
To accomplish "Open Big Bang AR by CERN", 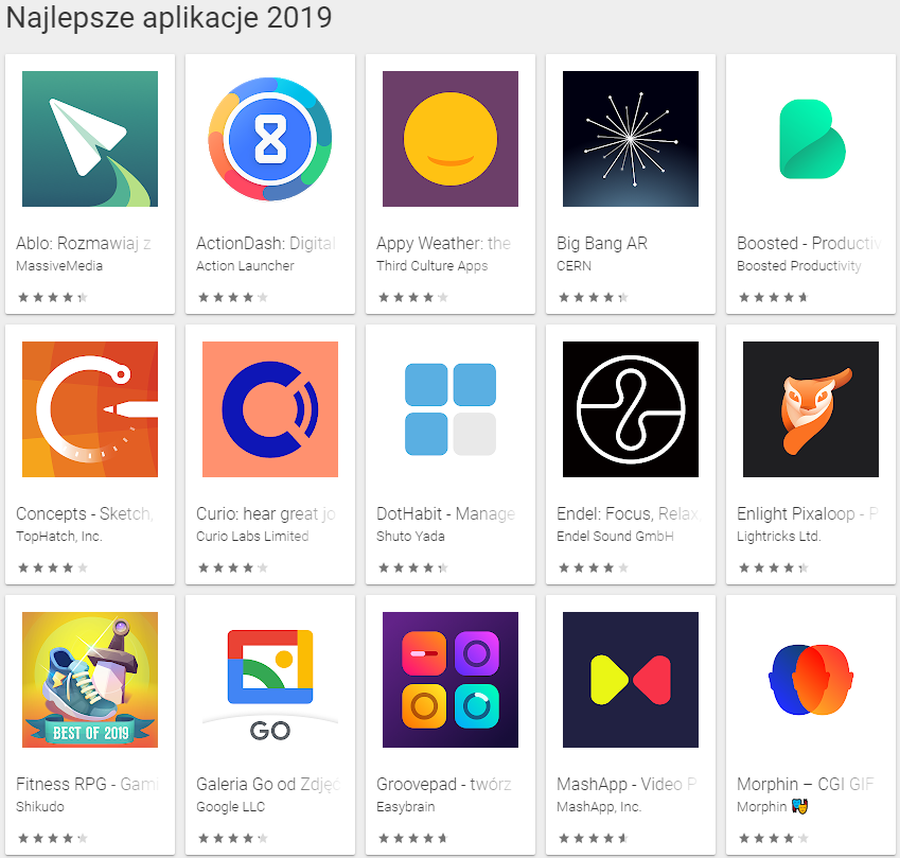I will coord(630,139).
